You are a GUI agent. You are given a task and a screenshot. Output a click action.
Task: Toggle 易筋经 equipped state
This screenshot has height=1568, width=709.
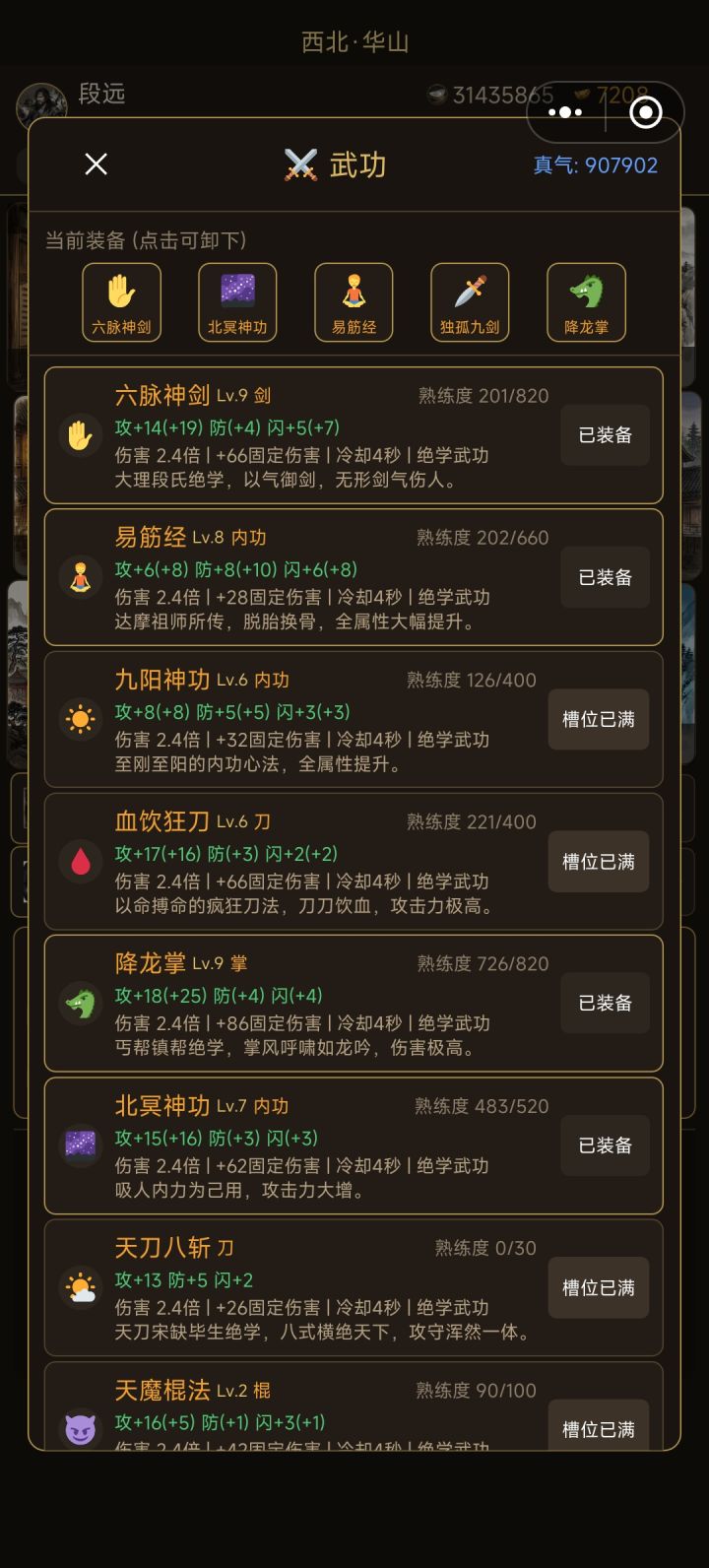tap(605, 576)
